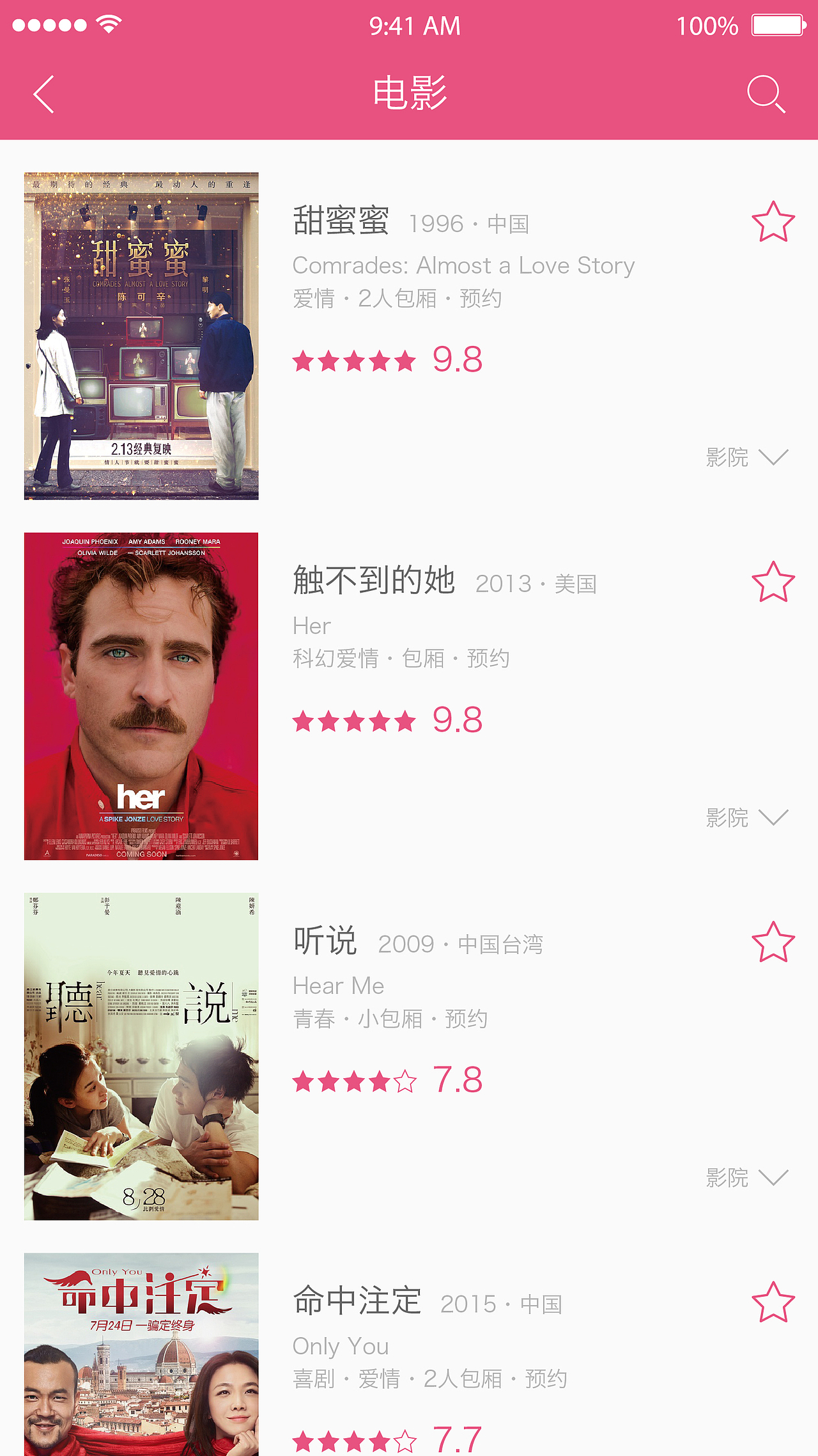Viewport: 818px width, 1456px height.
Task: Expand 影院 list for 触不到的她
Action: pos(746,817)
